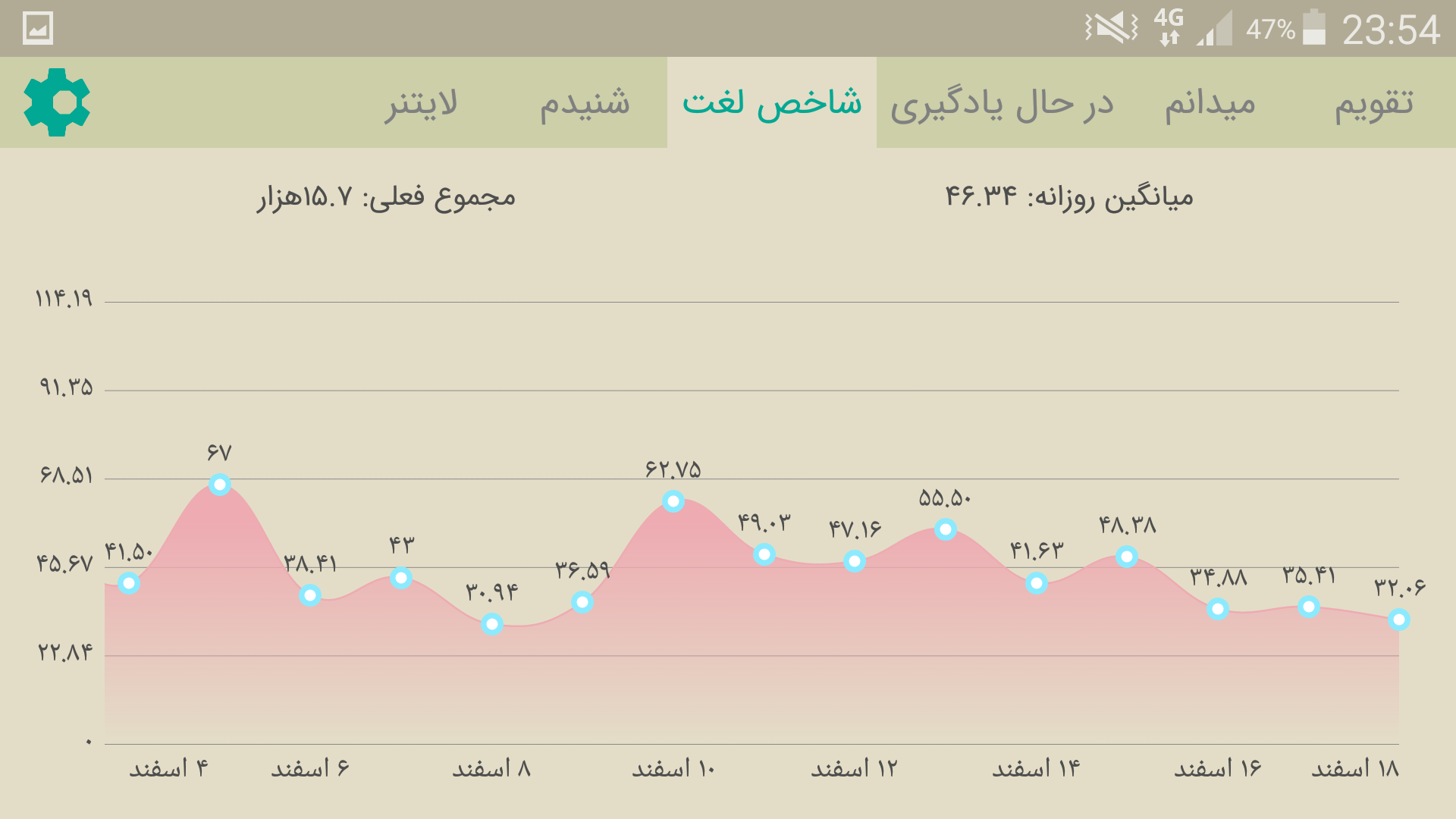The width and height of the screenshot is (1456, 819).
Task: Switch to the شنیدم tab
Action: click(x=585, y=102)
